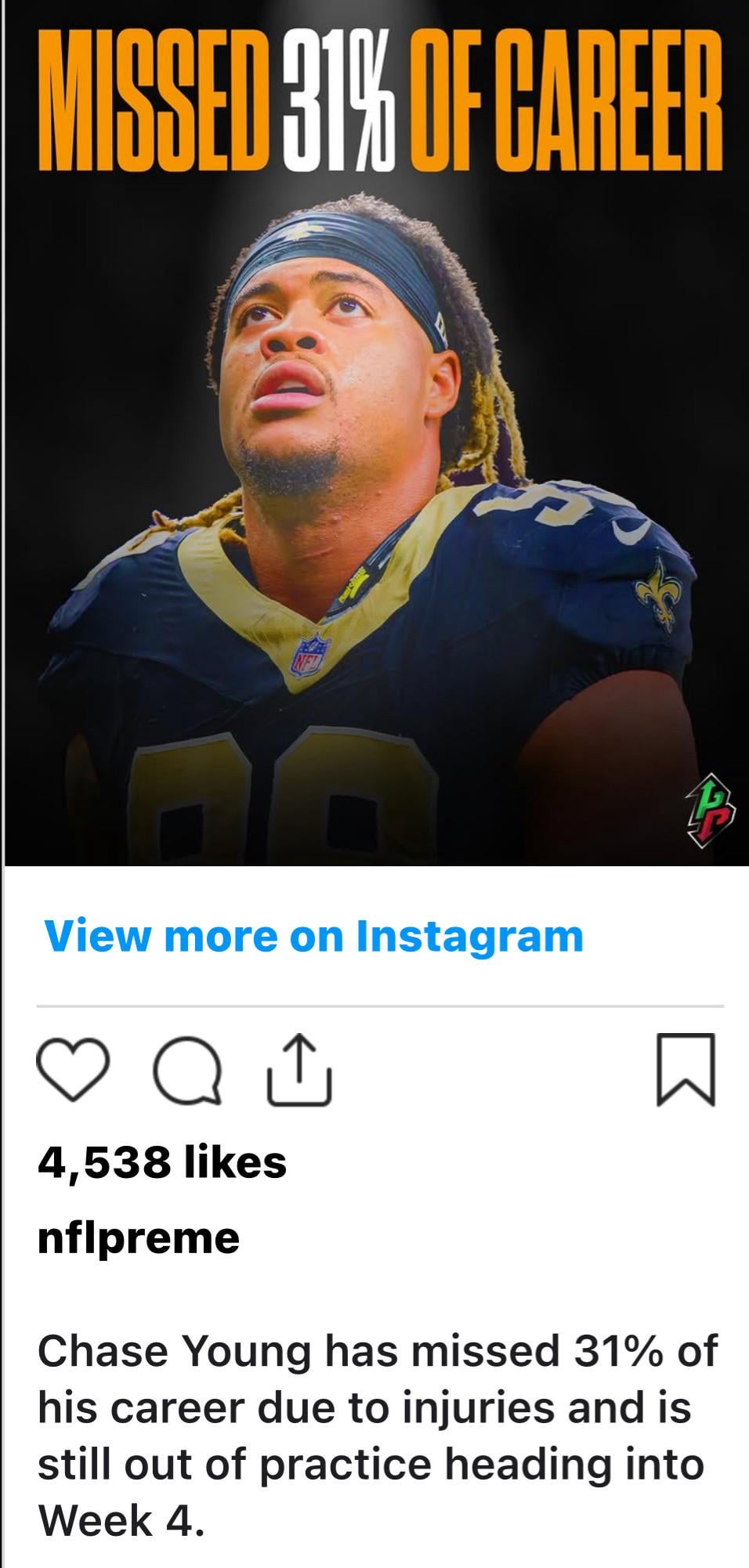Tap View more on Instagram link
This screenshot has height=1568, width=749.
click(x=313, y=936)
